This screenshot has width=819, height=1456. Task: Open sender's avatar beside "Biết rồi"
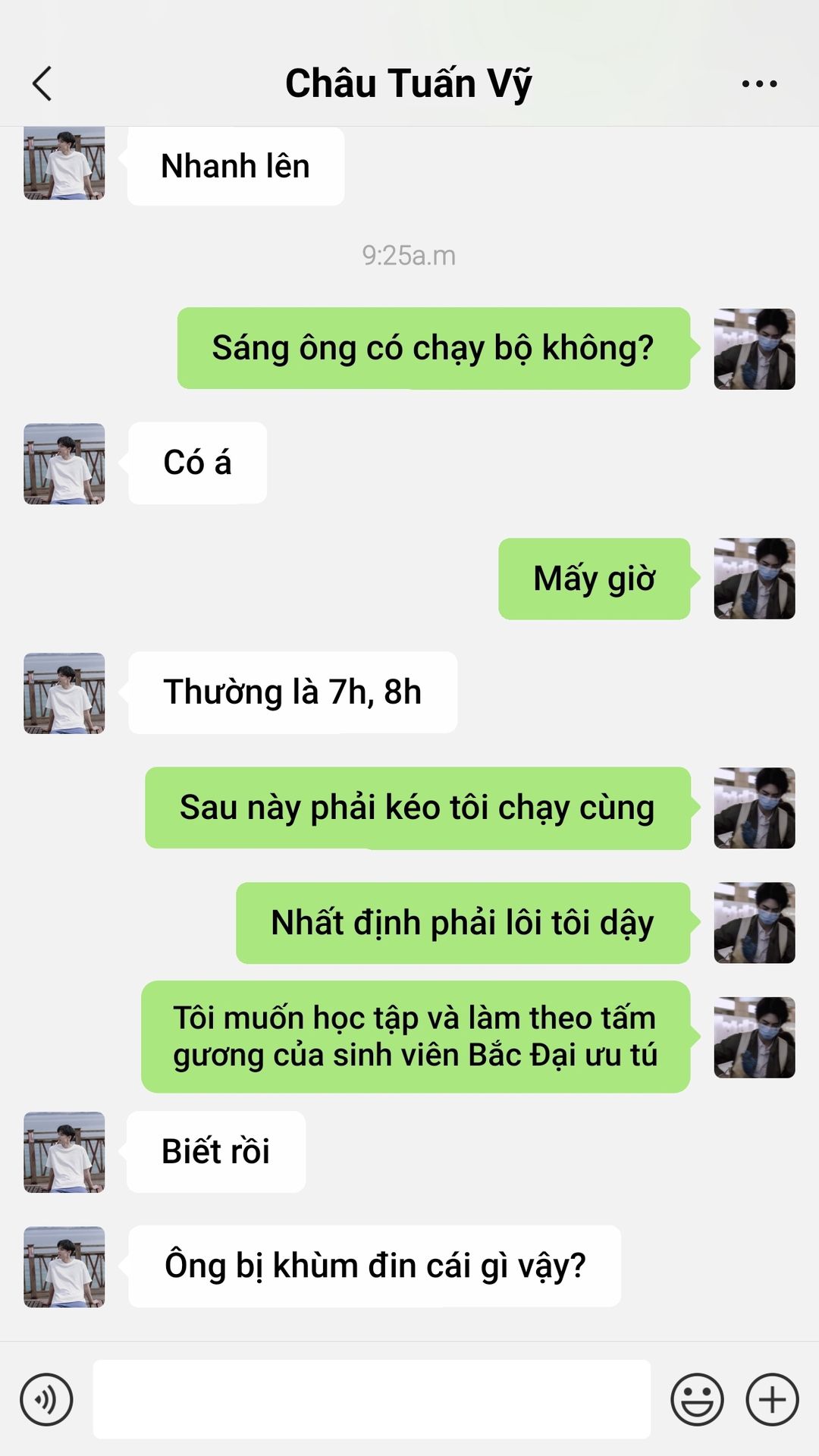[x=64, y=1152]
